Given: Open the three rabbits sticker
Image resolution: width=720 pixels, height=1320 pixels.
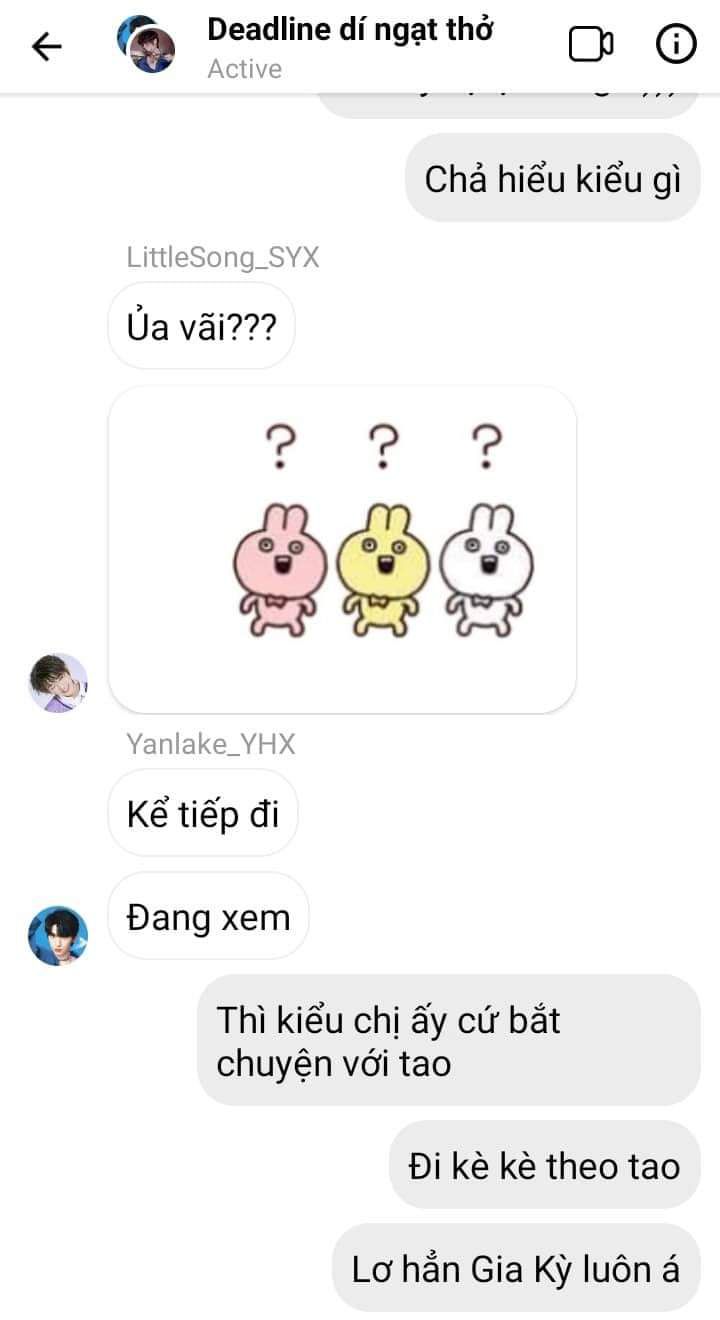Looking at the screenshot, I should pos(342,549).
